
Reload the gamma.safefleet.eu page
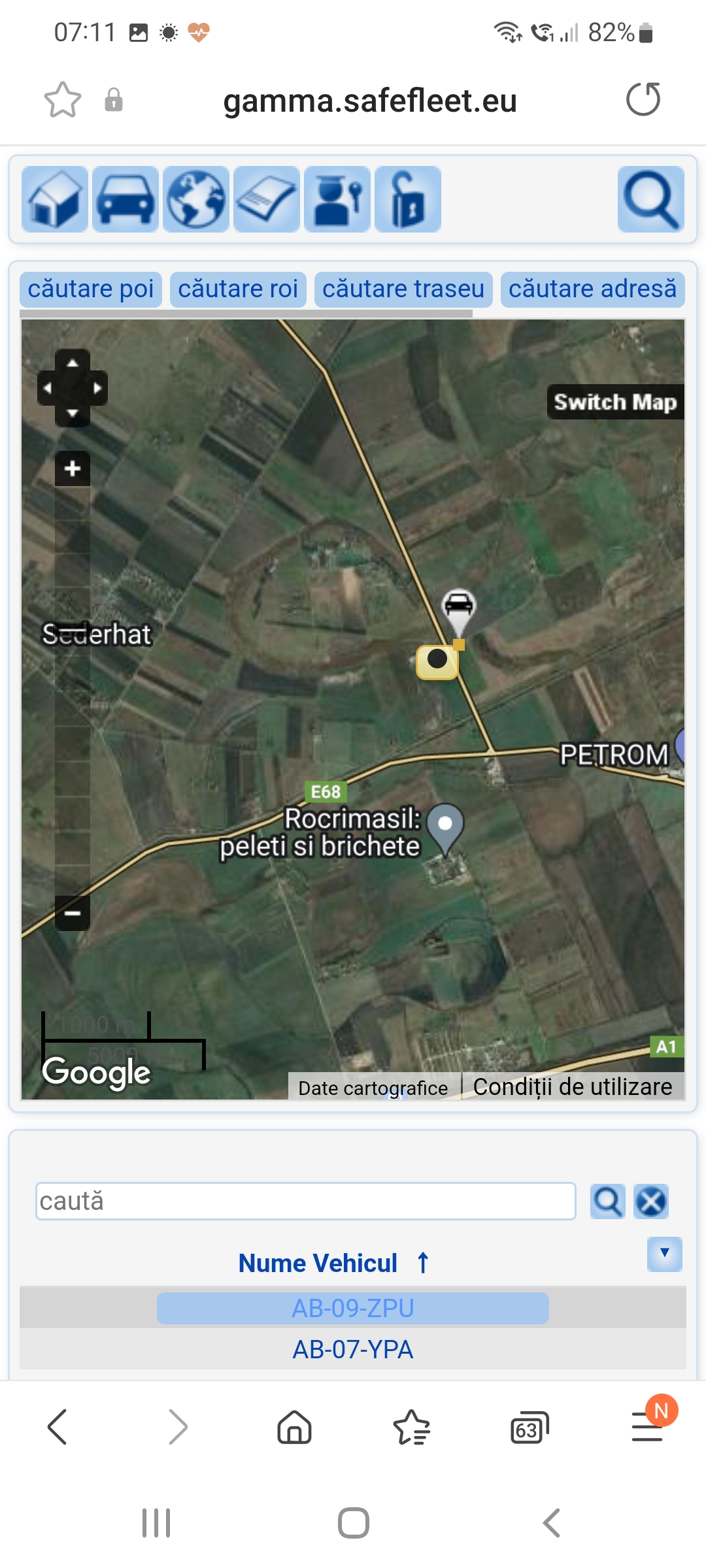pyautogui.click(x=643, y=100)
